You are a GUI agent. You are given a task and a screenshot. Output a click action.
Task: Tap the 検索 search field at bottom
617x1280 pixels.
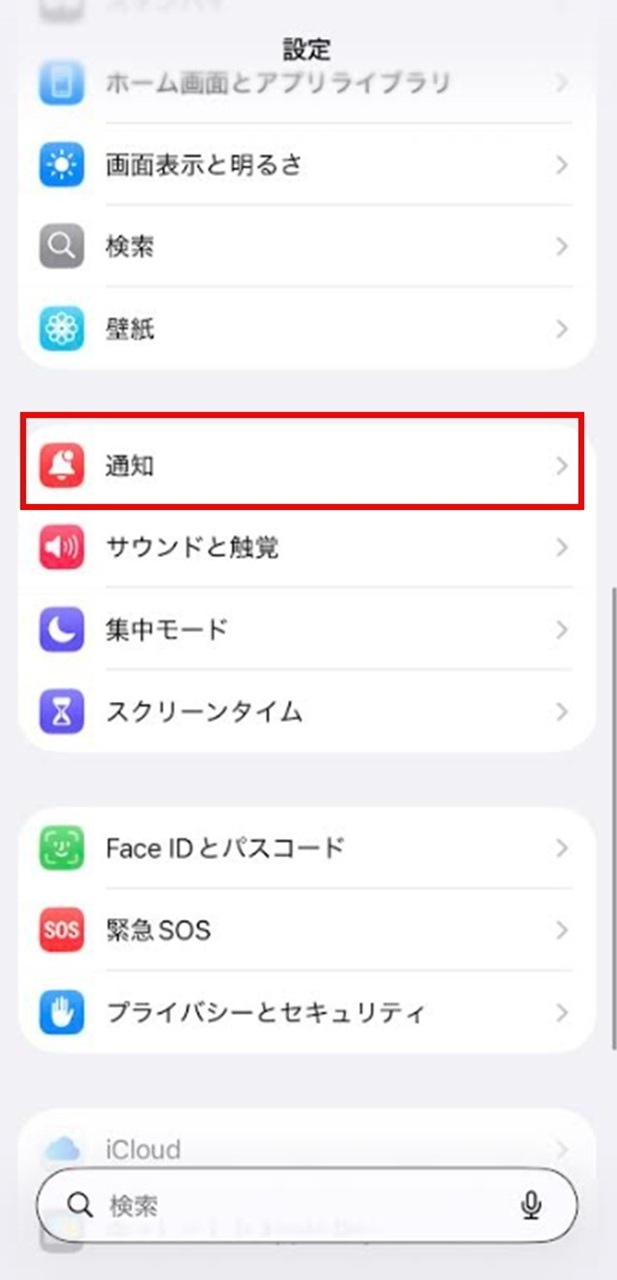pyautogui.click(x=307, y=1205)
